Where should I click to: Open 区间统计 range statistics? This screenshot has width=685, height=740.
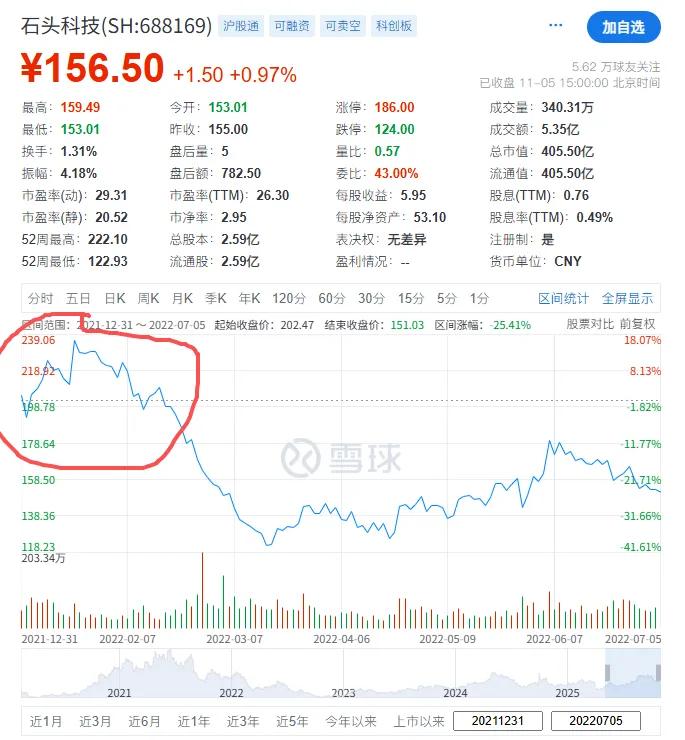(563, 298)
